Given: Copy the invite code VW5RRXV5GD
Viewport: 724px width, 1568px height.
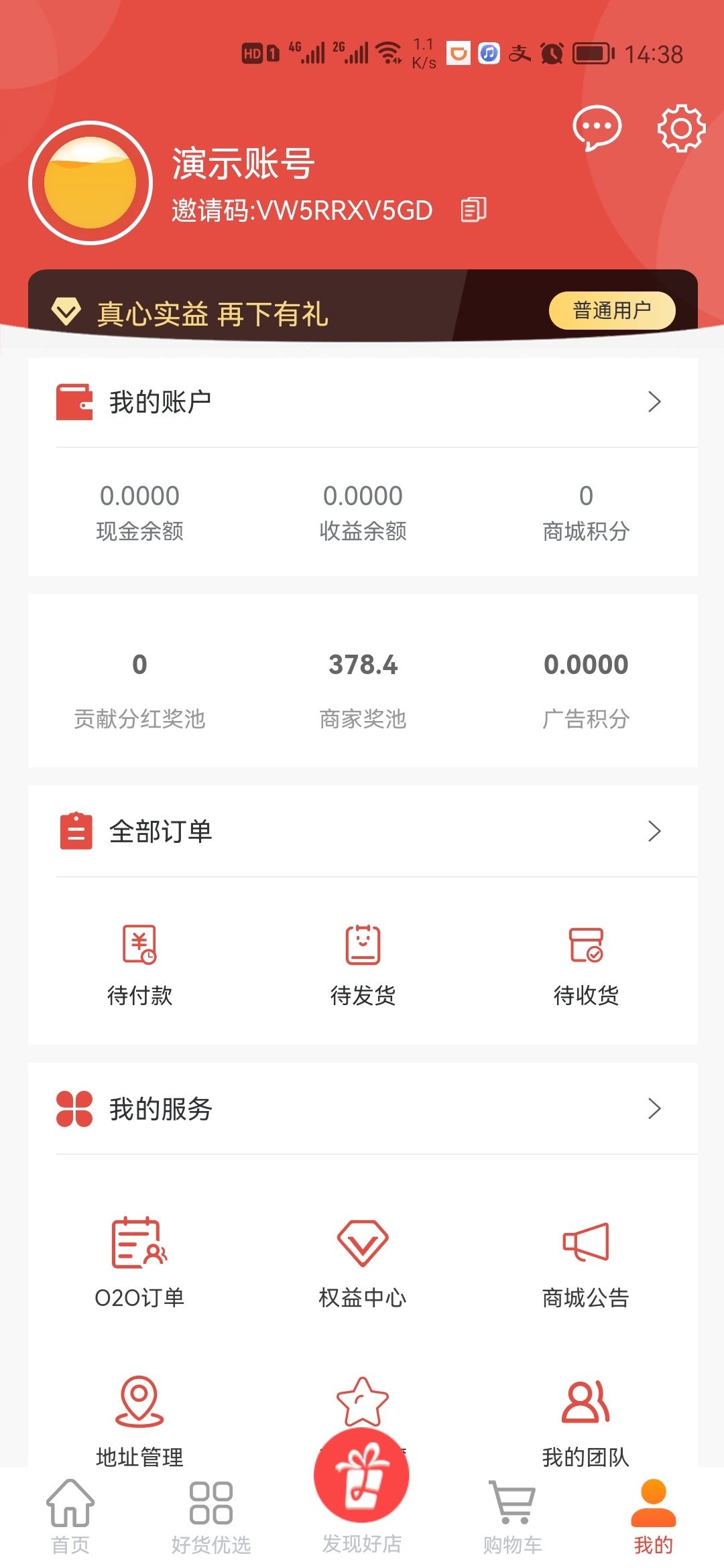Looking at the screenshot, I should [475, 210].
